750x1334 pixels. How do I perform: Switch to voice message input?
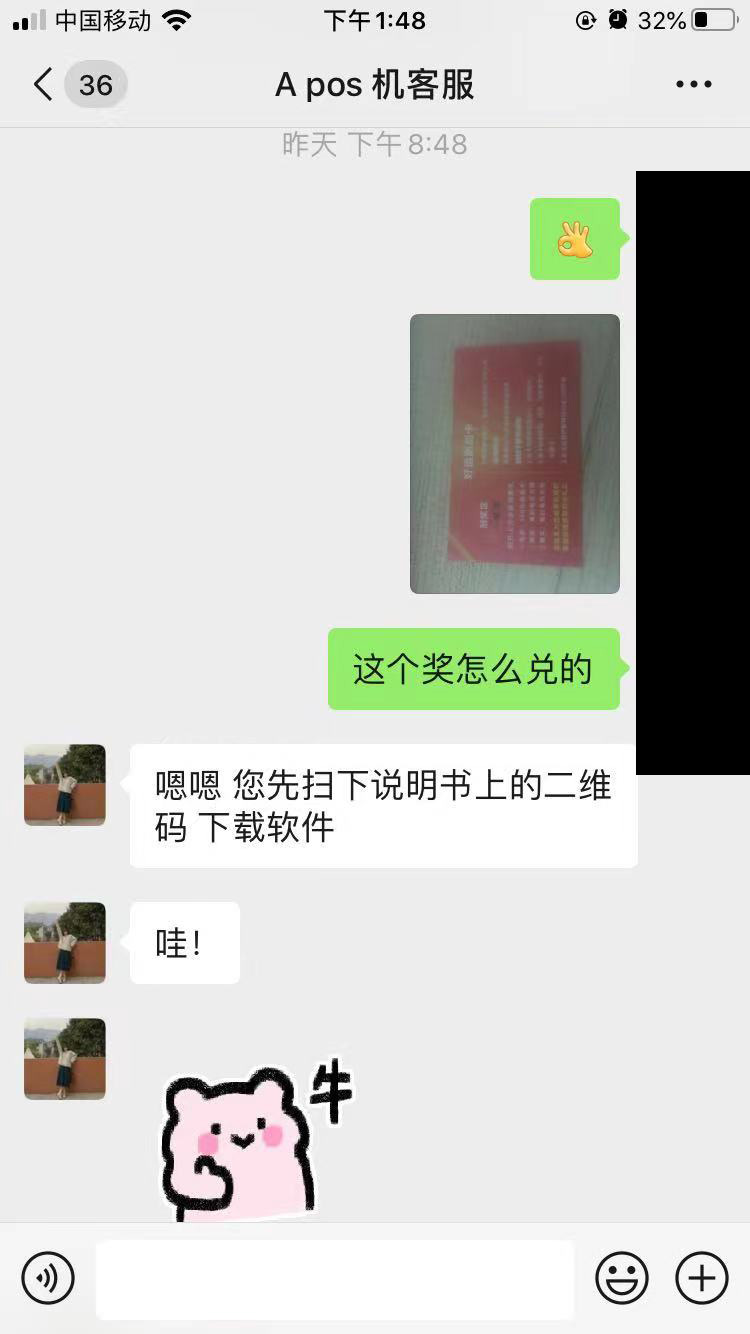pyautogui.click(x=48, y=1278)
